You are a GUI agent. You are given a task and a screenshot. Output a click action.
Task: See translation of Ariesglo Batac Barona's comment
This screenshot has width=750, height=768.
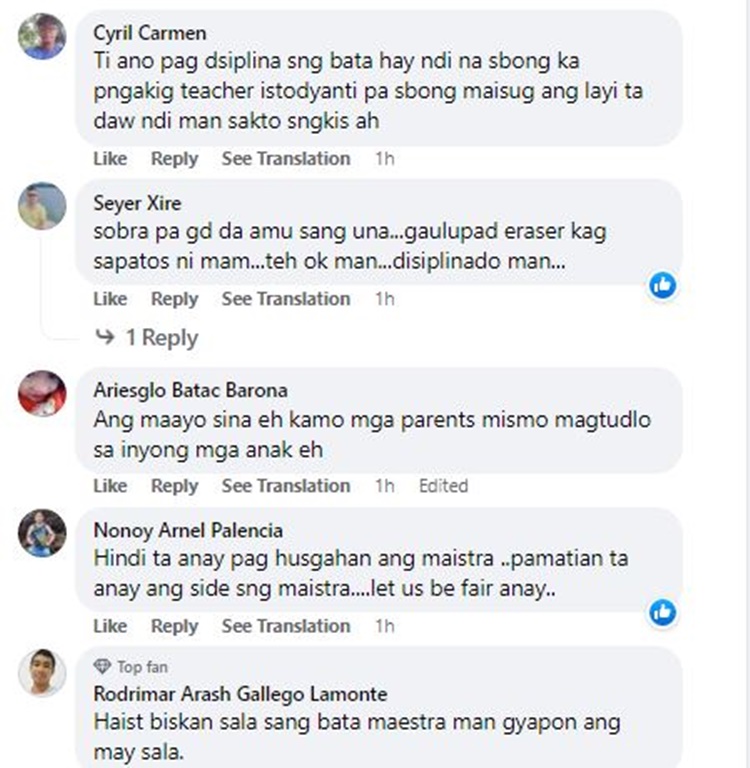tap(285, 486)
